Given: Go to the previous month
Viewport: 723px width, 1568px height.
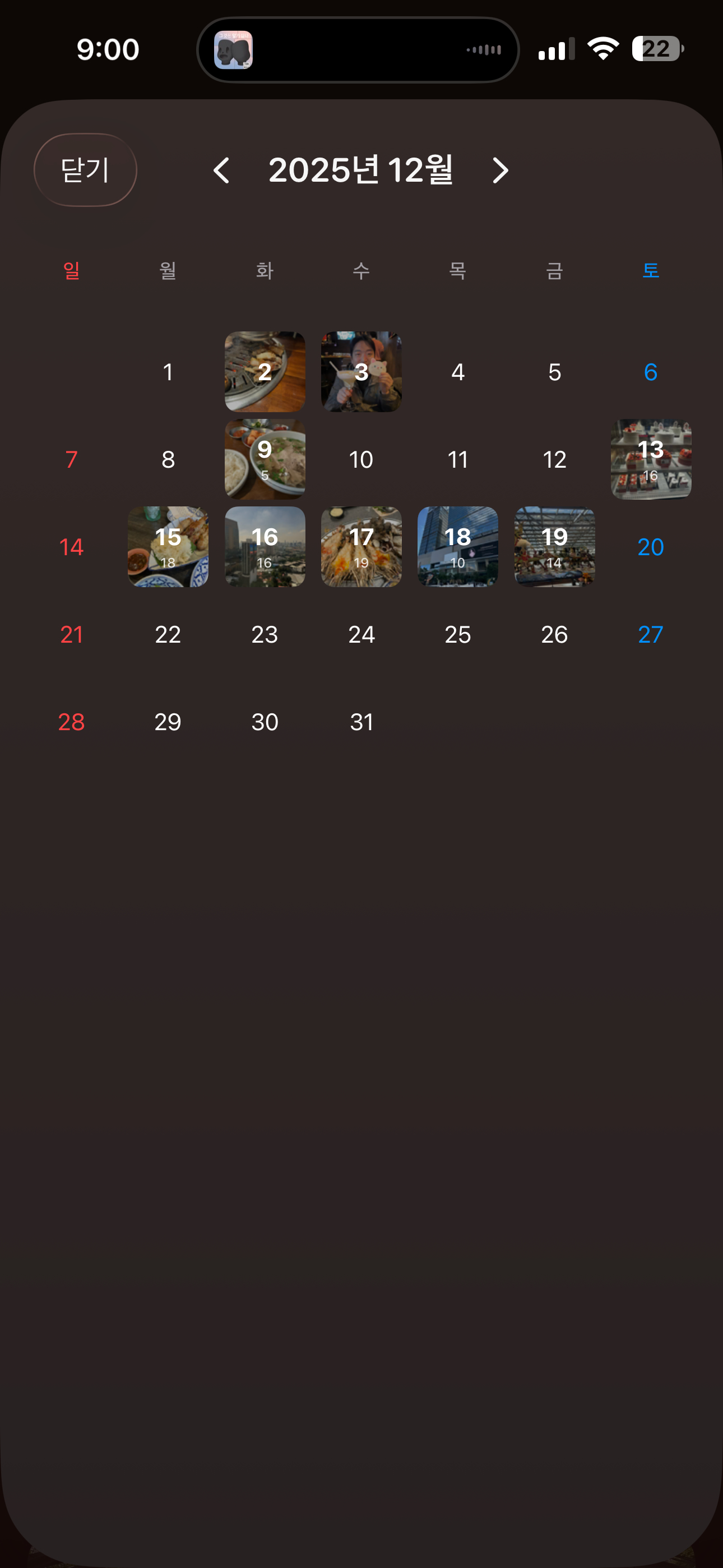Looking at the screenshot, I should (x=221, y=170).
